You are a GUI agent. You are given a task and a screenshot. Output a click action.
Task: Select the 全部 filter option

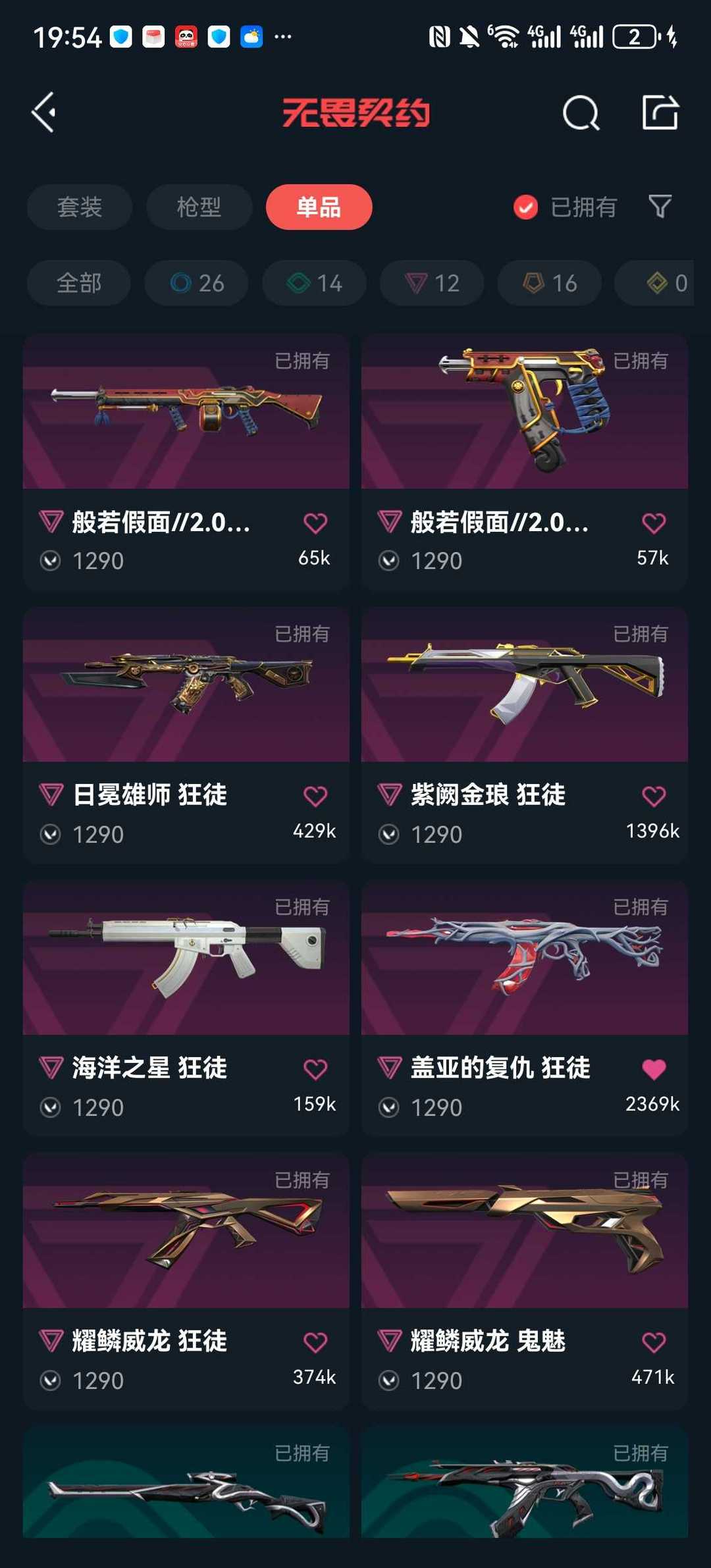tap(78, 283)
